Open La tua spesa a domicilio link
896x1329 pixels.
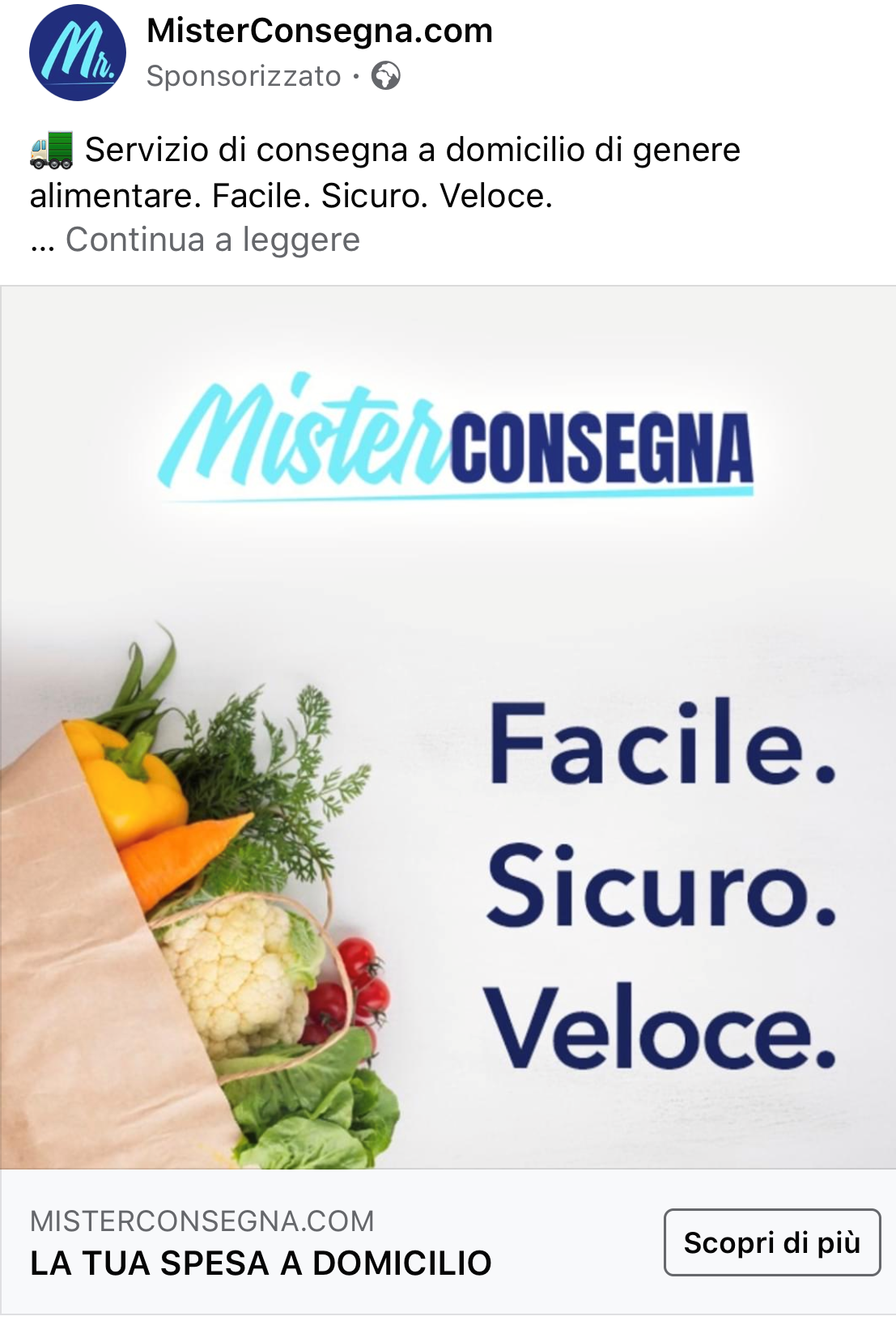[x=261, y=1263]
